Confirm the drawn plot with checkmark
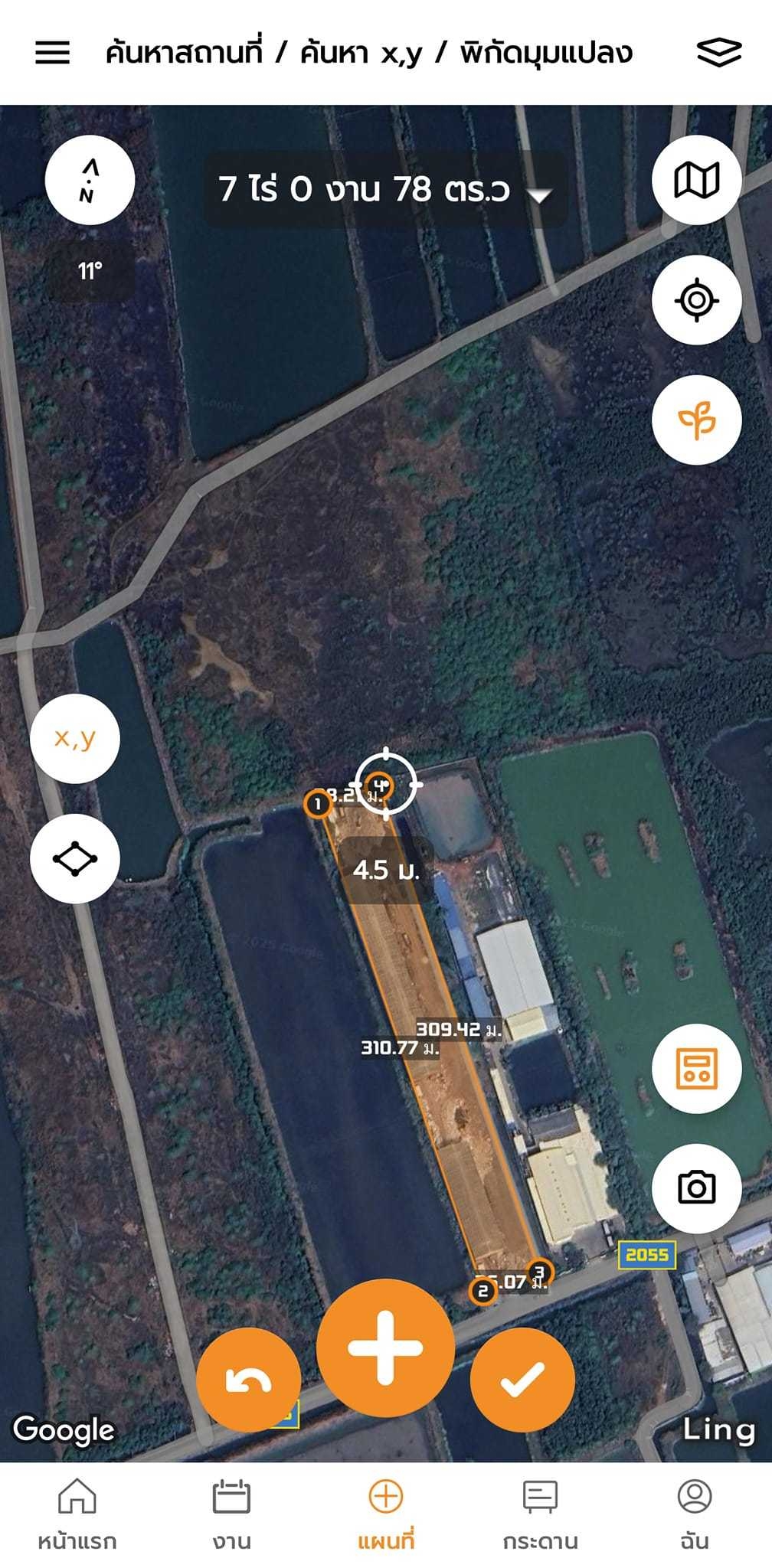Viewport: 772px width, 1568px height. [522, 1380]
